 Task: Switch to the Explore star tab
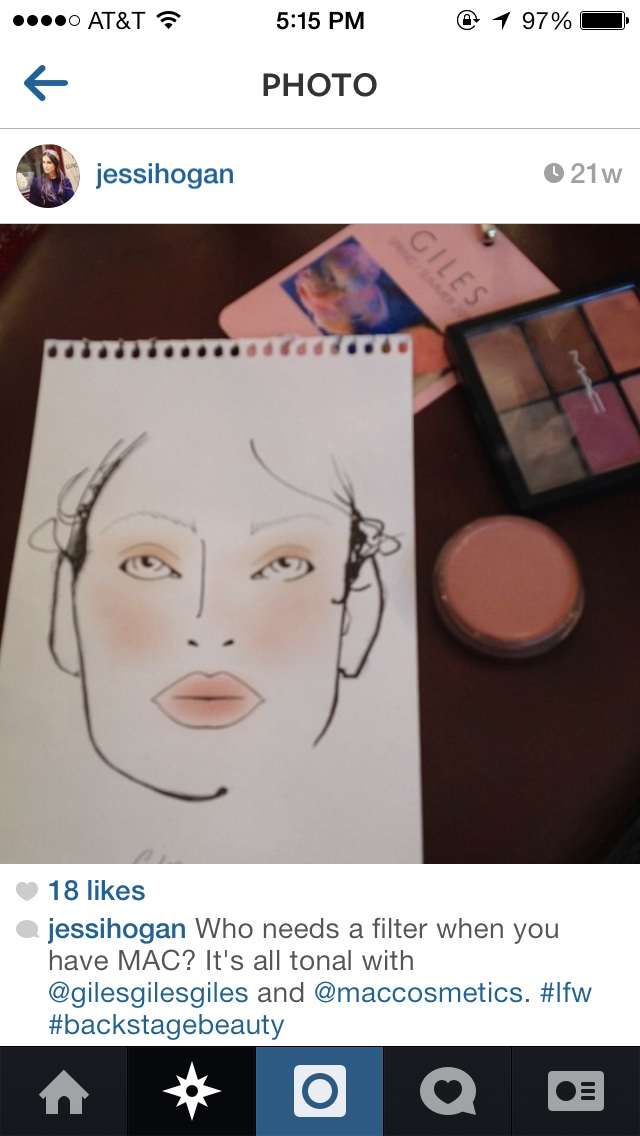(x=191, y=1092)
